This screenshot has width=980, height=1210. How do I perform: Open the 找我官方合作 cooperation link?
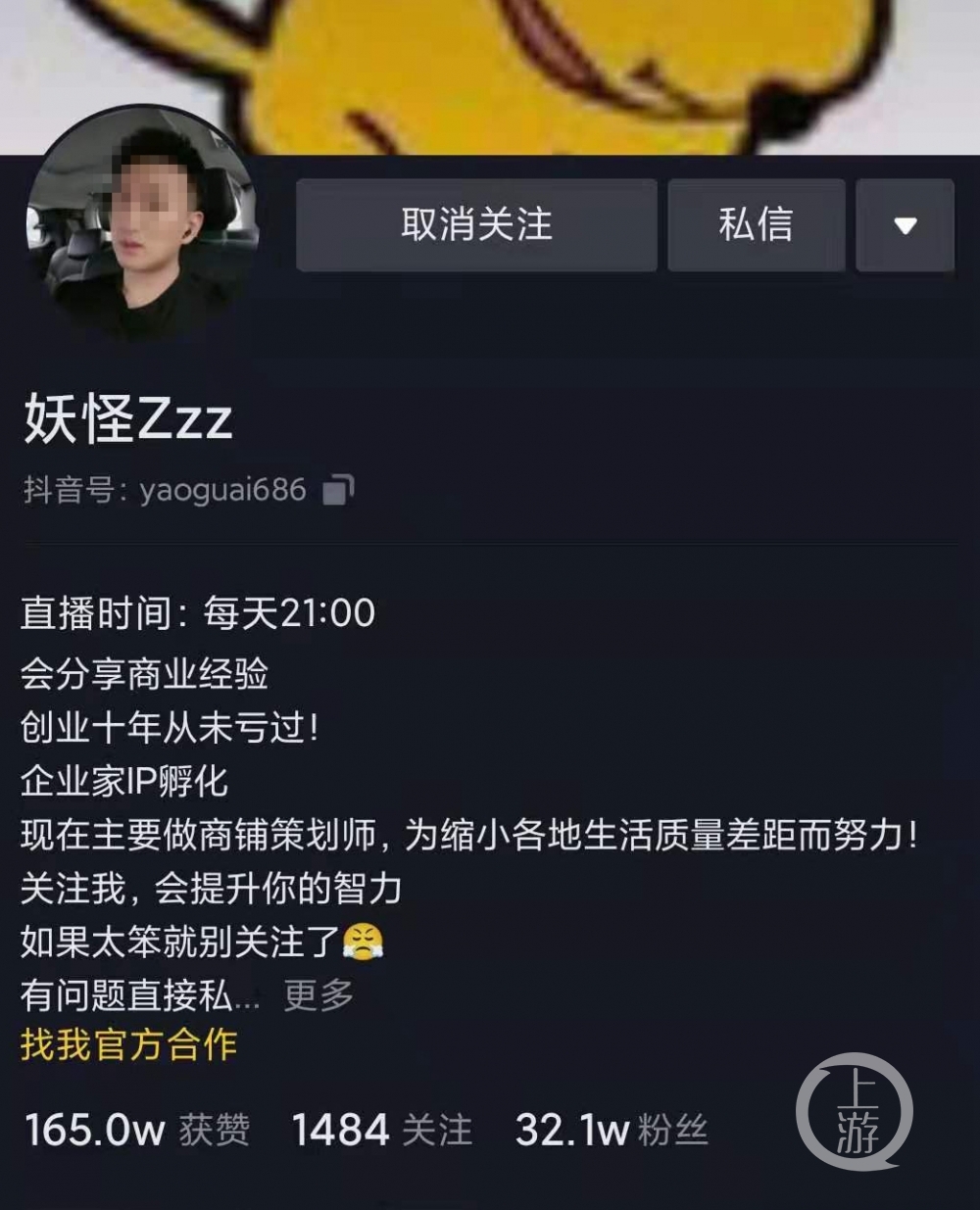[x=128, y=1048]
